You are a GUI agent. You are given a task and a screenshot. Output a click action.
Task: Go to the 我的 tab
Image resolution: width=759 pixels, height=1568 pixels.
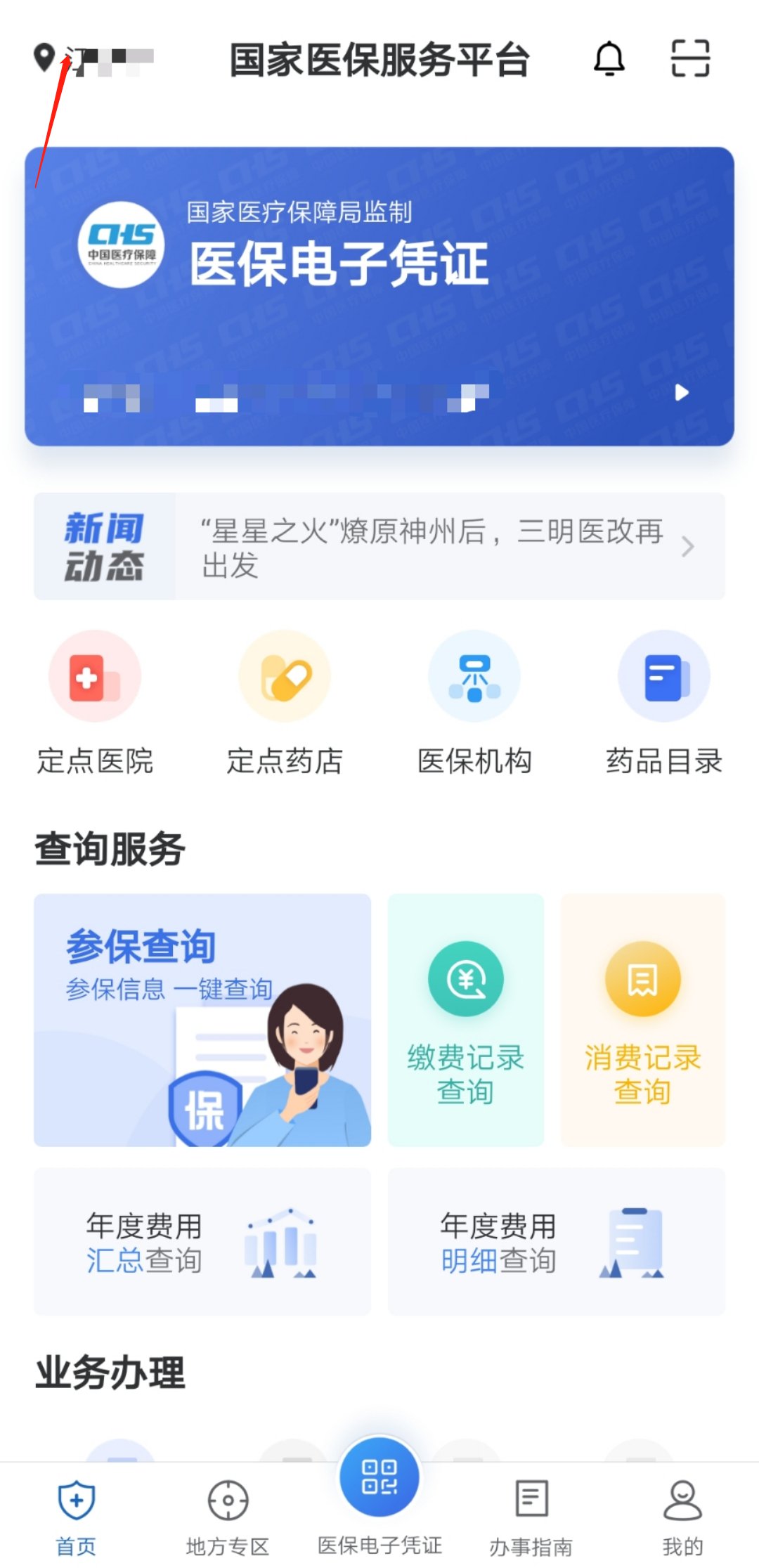(x=682, y=1515)
